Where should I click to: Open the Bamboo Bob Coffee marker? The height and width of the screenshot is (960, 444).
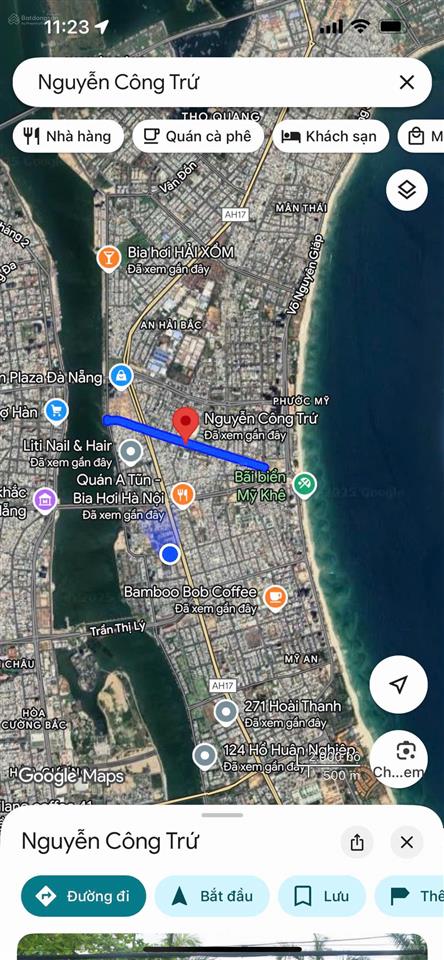(x=274, y=598)
